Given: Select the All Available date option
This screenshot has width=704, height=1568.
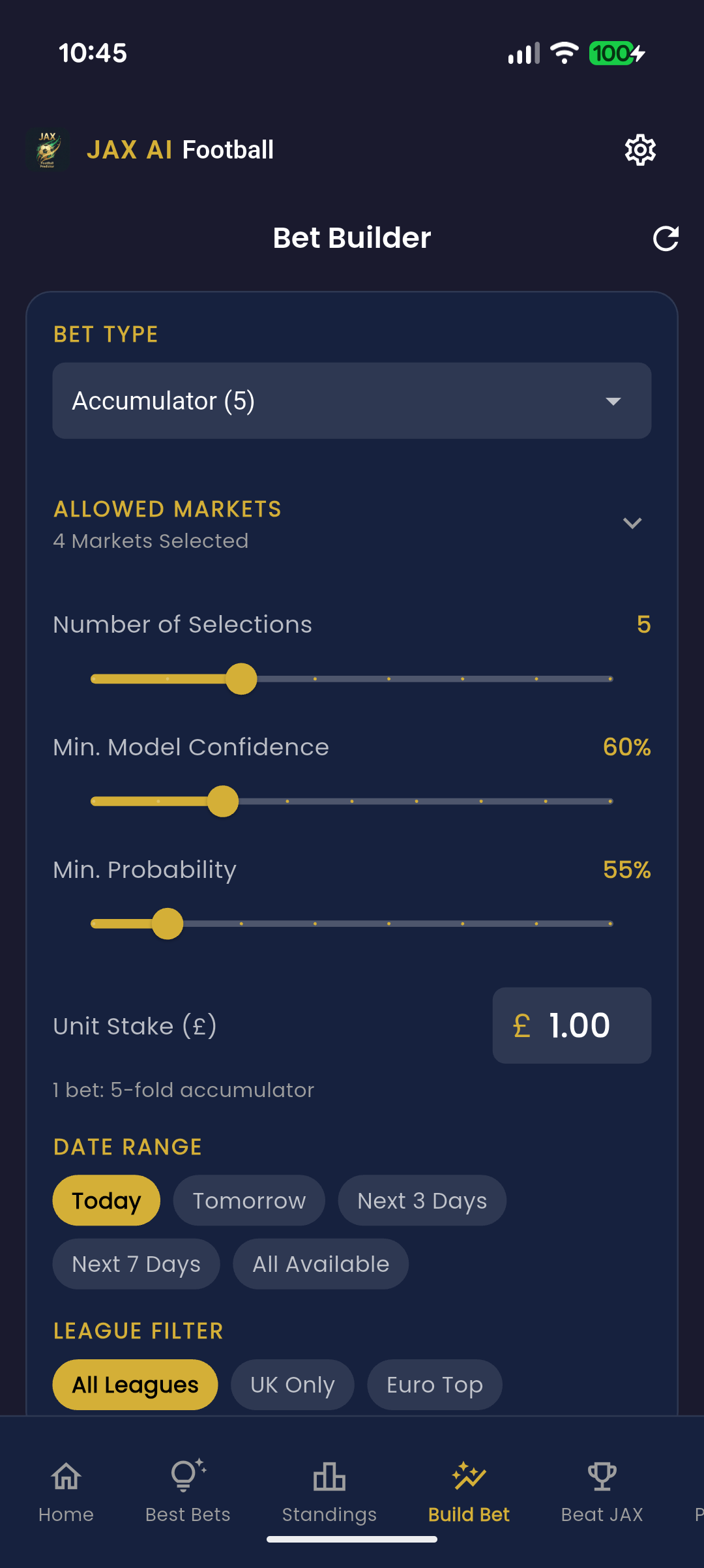Looking at the screenshot, I should (x=320, y=1263).
